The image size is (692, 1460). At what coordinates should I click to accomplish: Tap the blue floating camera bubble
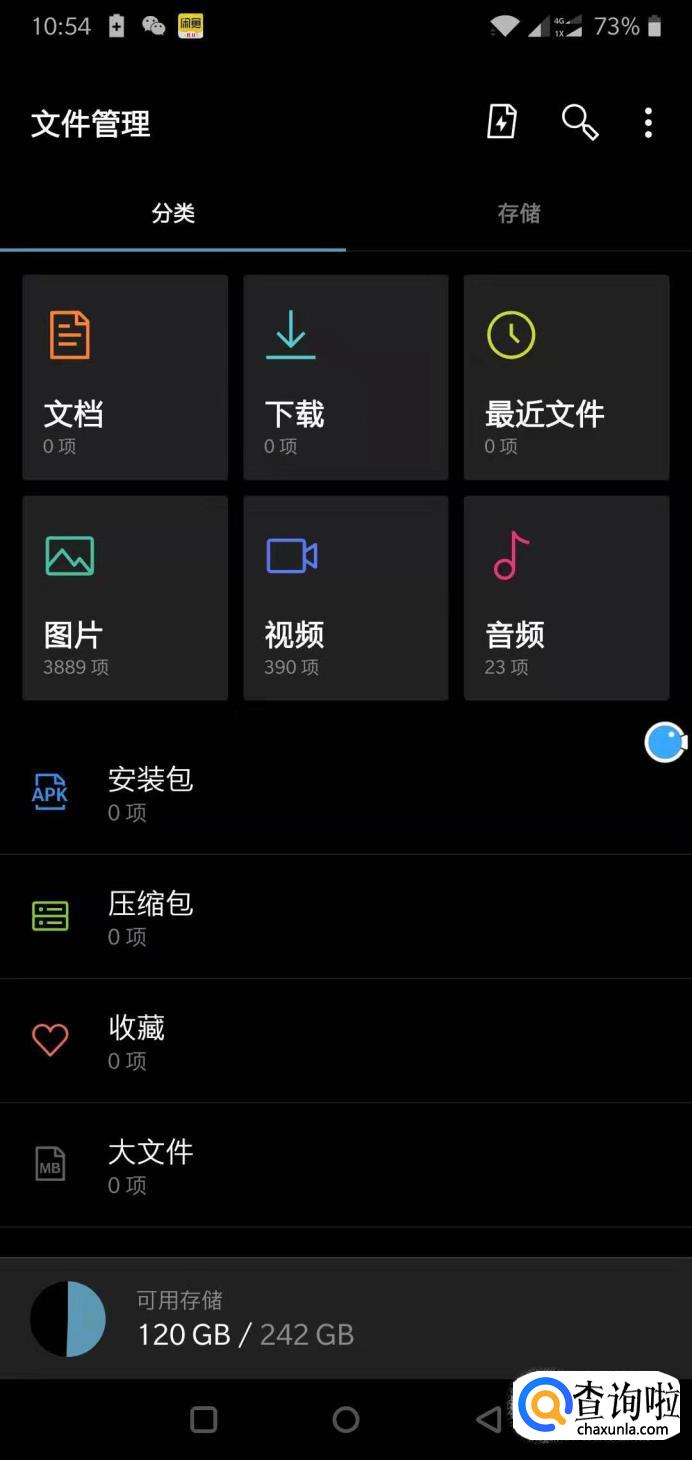click(x=665, y=742)
